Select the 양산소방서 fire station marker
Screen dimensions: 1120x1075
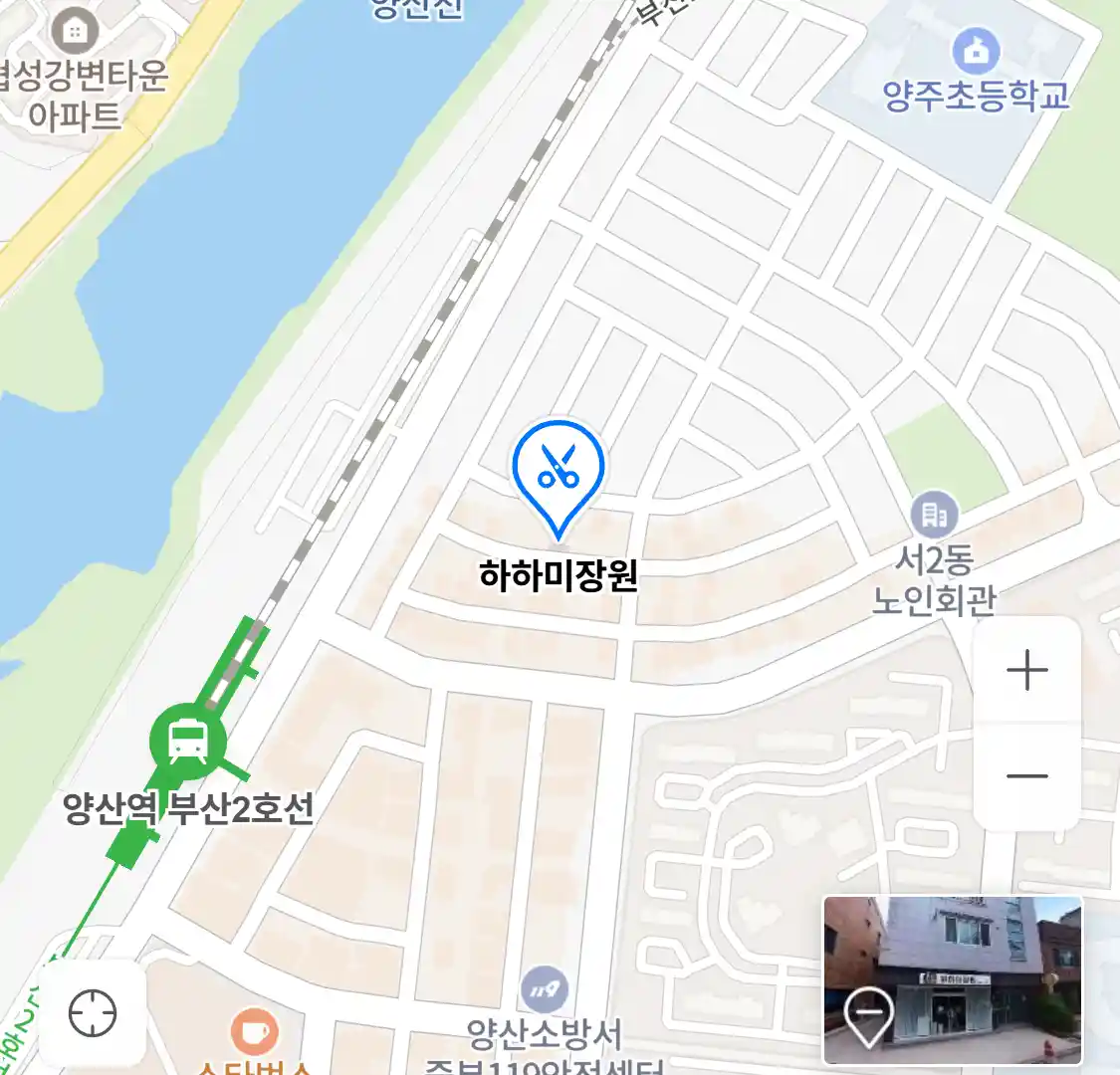coord(545,989)
